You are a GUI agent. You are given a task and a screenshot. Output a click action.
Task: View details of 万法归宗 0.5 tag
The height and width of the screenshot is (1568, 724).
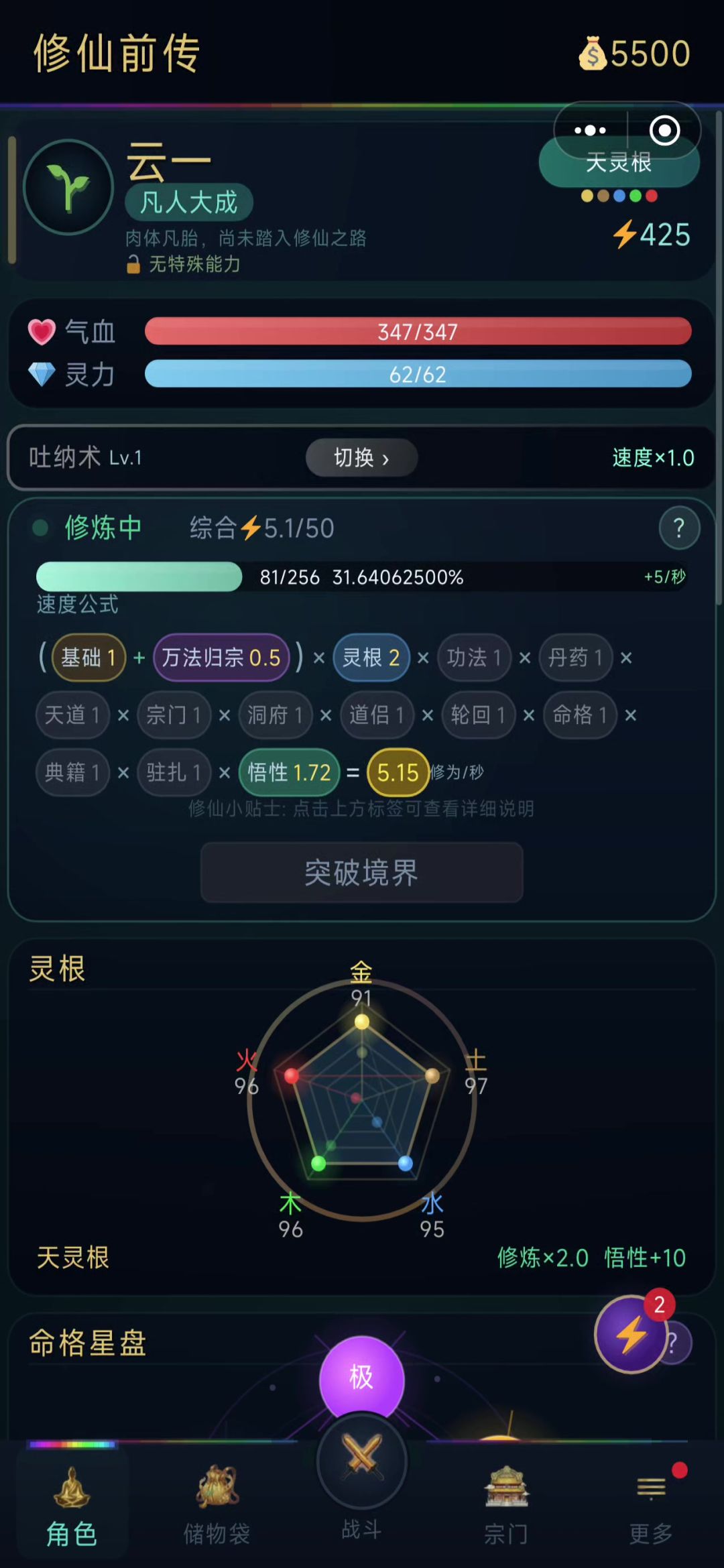[x=221, y=658]
